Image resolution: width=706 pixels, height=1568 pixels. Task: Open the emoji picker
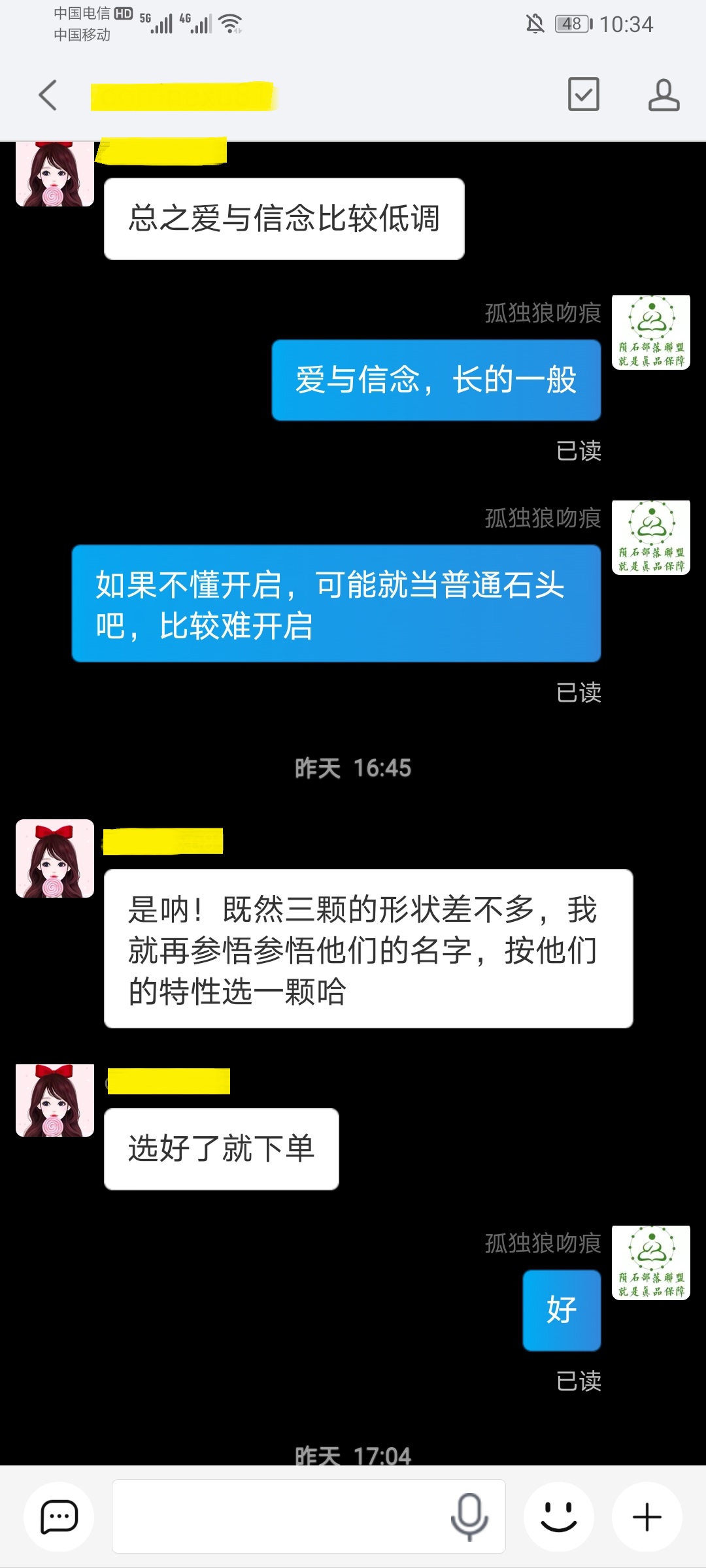point(559,1516)
